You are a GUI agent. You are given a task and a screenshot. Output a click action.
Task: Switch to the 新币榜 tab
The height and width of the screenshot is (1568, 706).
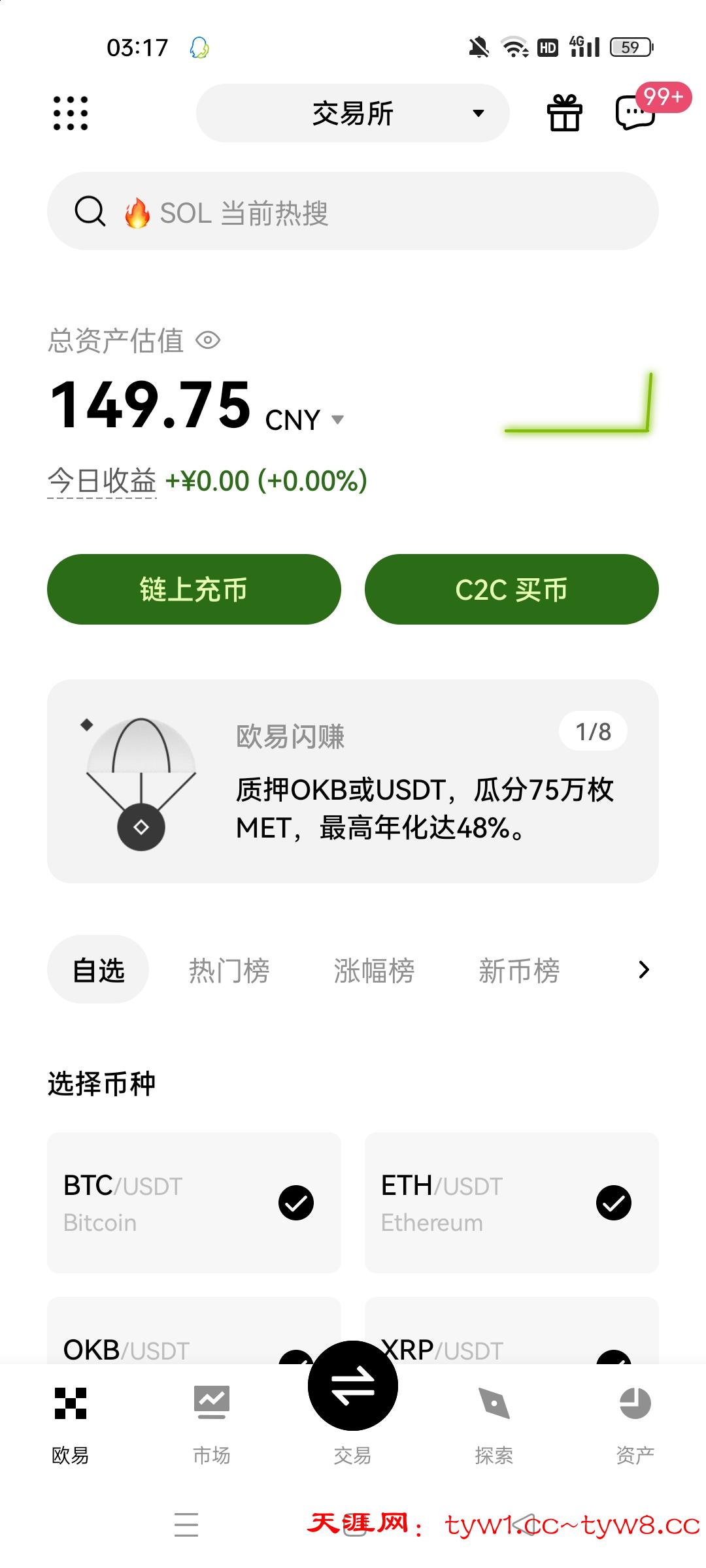(519, 970)
